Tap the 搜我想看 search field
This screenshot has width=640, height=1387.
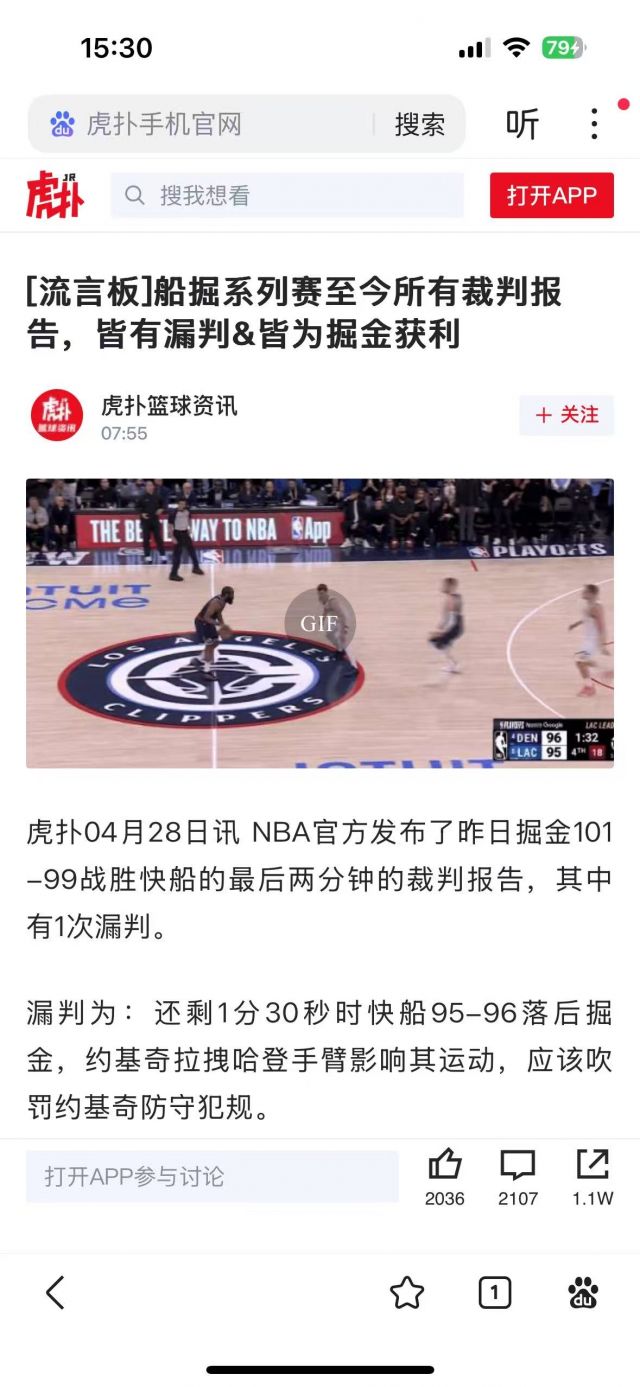click(287, 196)
